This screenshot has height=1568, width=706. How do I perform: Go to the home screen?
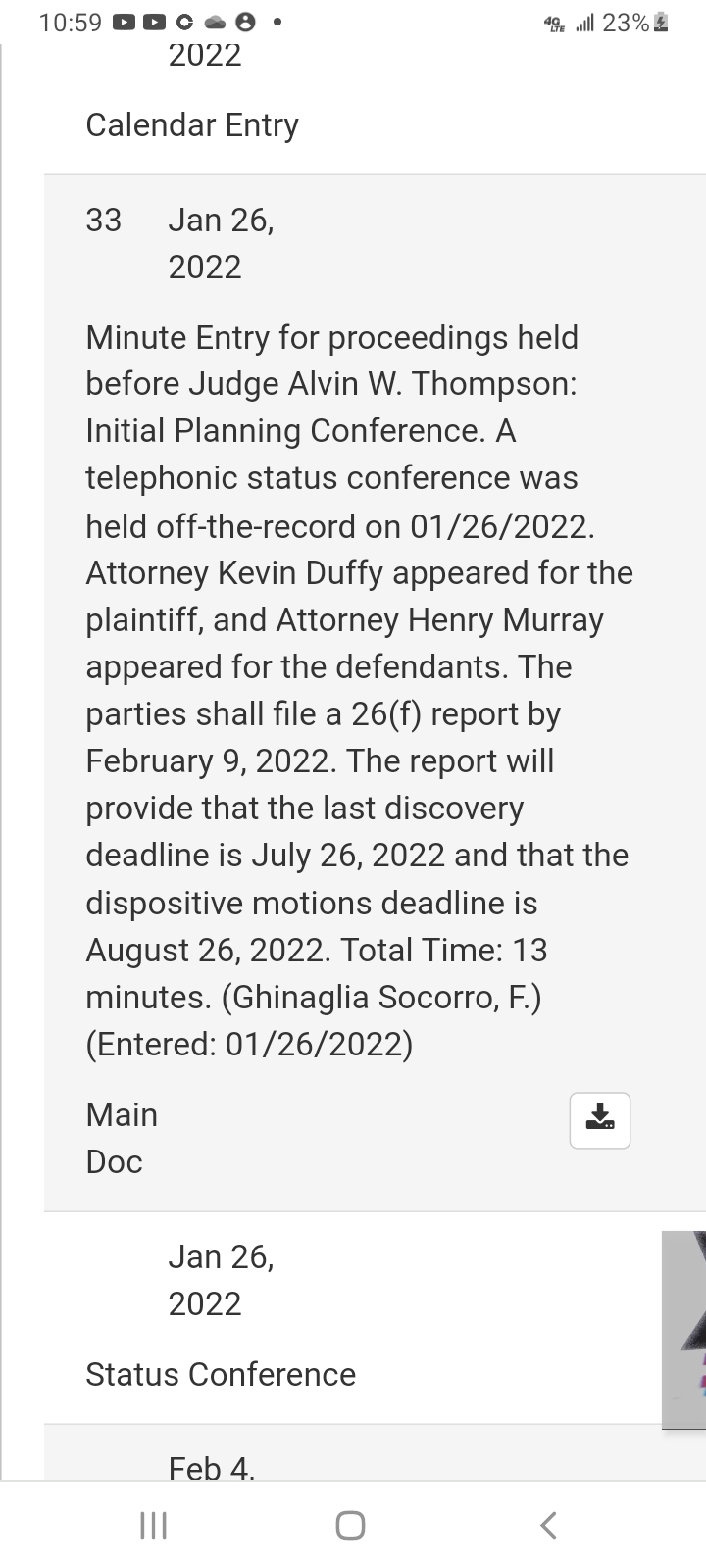(350, 1525)
